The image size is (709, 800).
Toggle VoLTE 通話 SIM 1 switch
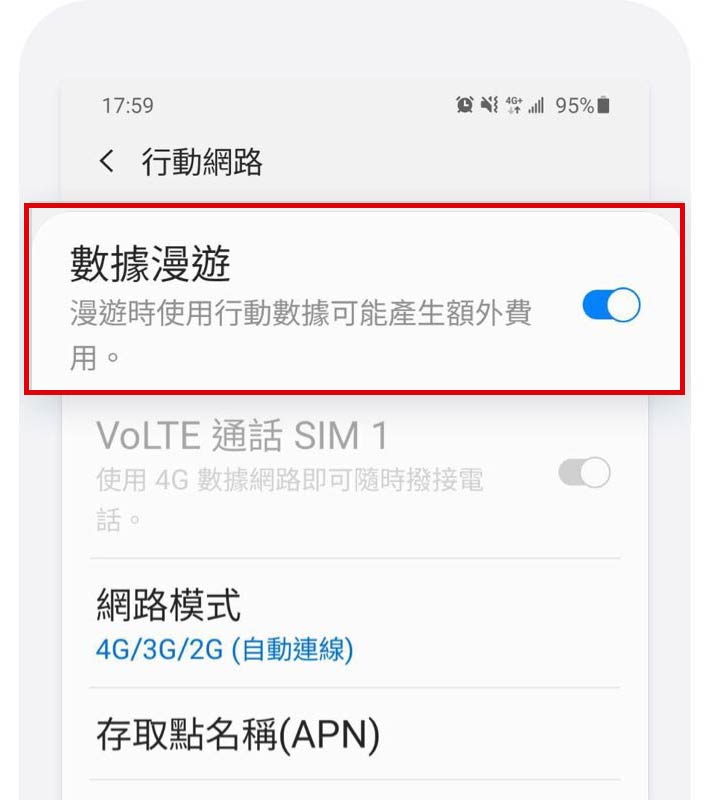coord(584,473)
